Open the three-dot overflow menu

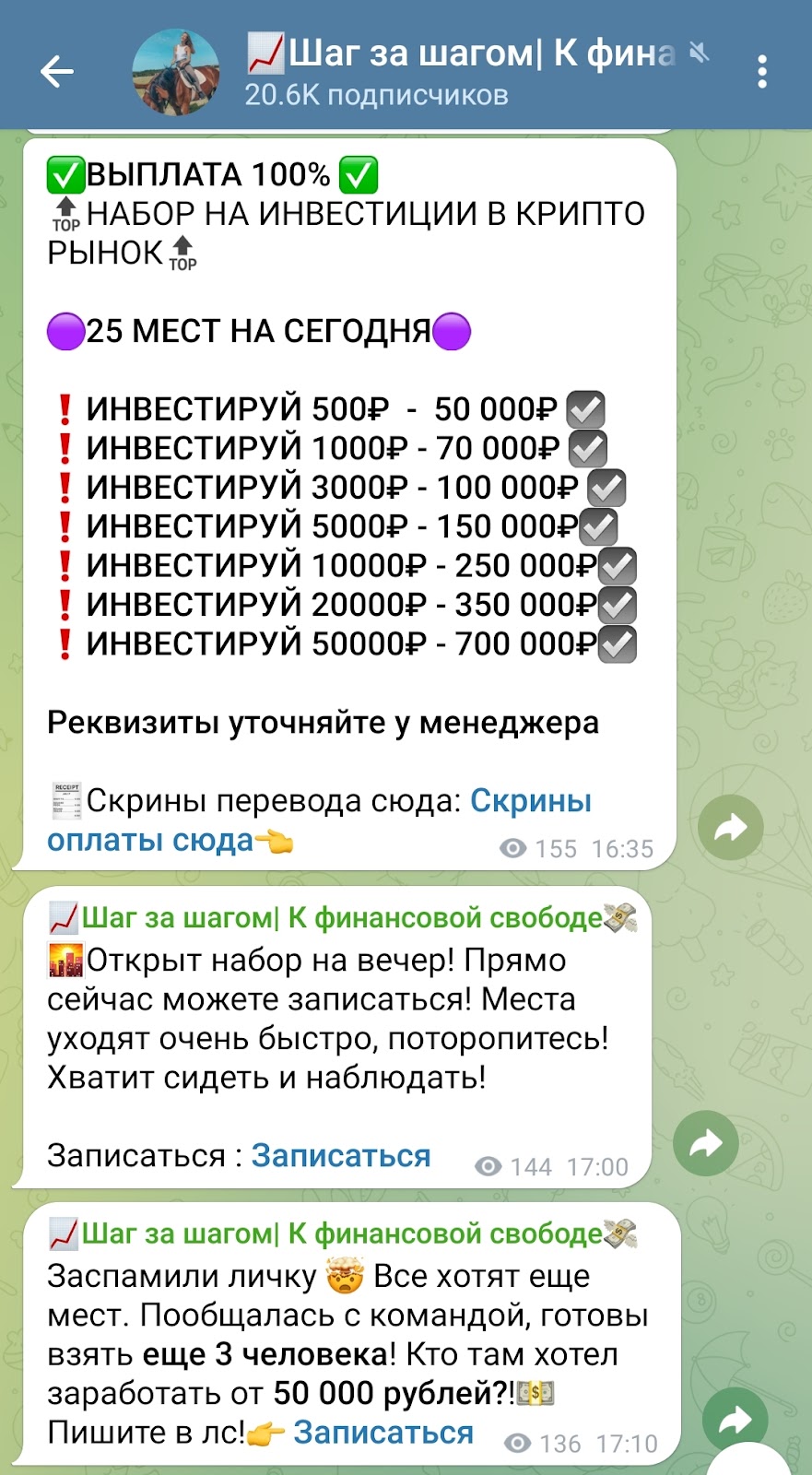pos(762,71)
